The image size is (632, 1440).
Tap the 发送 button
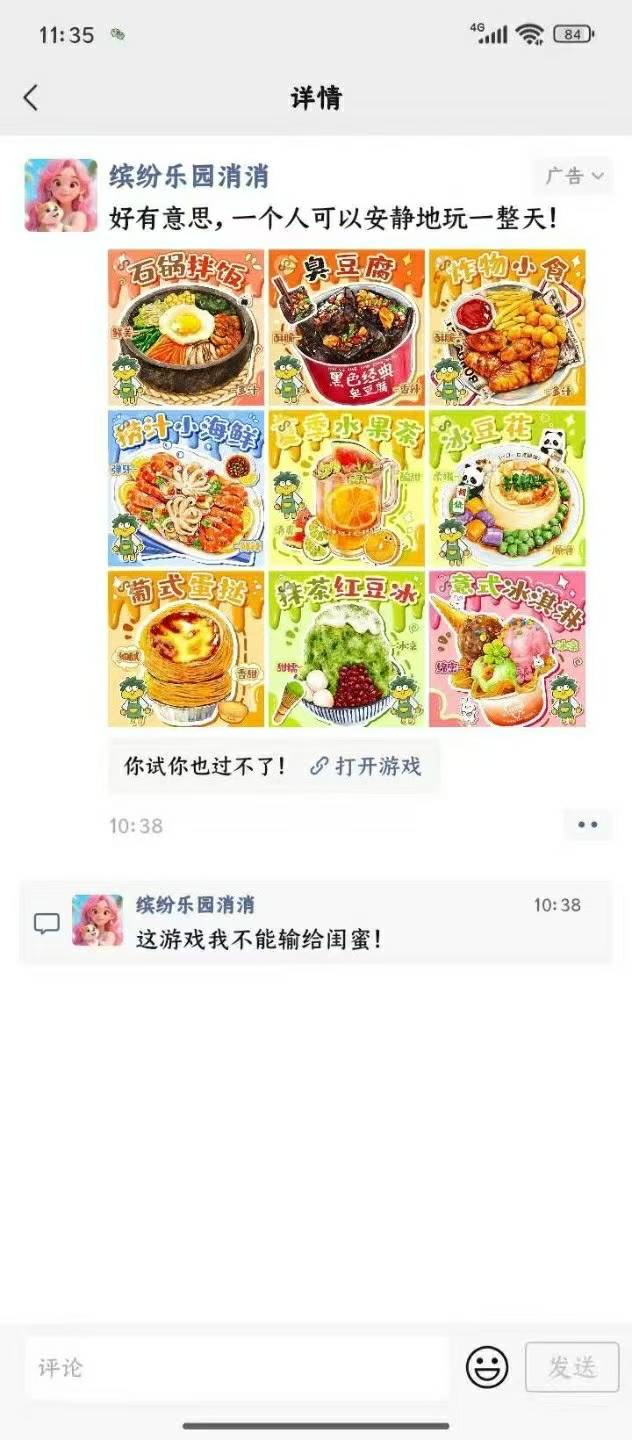coord(572,1367)
